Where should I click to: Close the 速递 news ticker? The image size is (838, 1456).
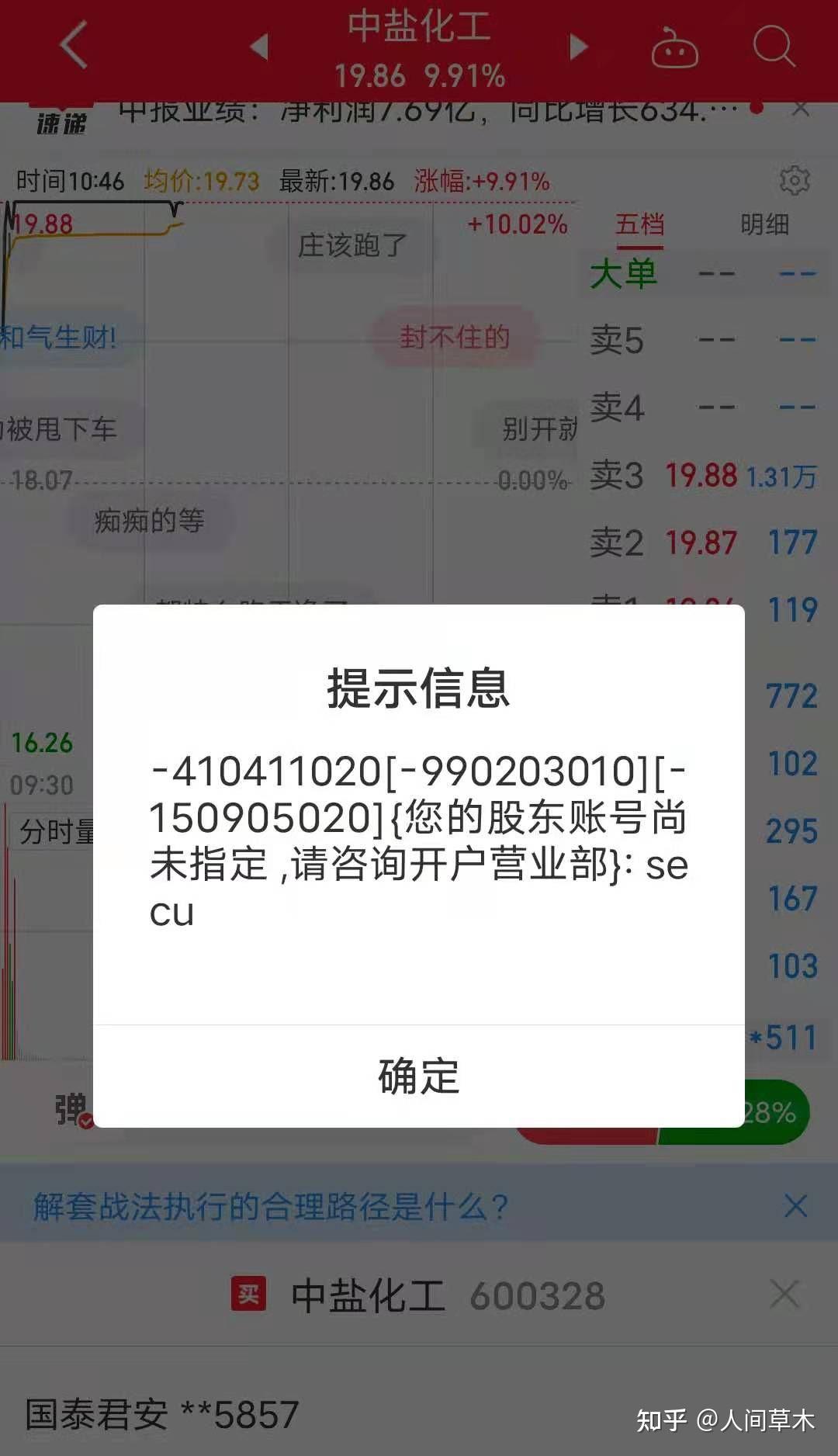click(801, 110)
